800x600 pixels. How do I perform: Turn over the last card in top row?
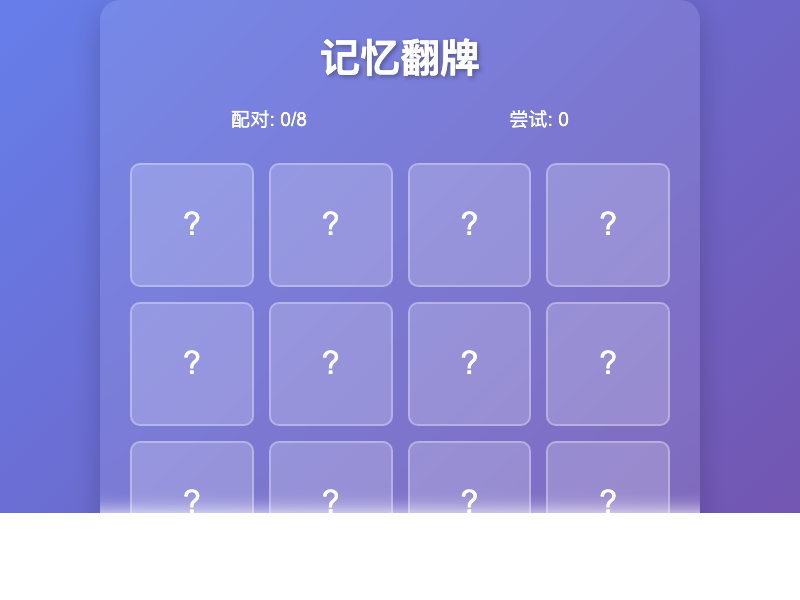[607, 225]
